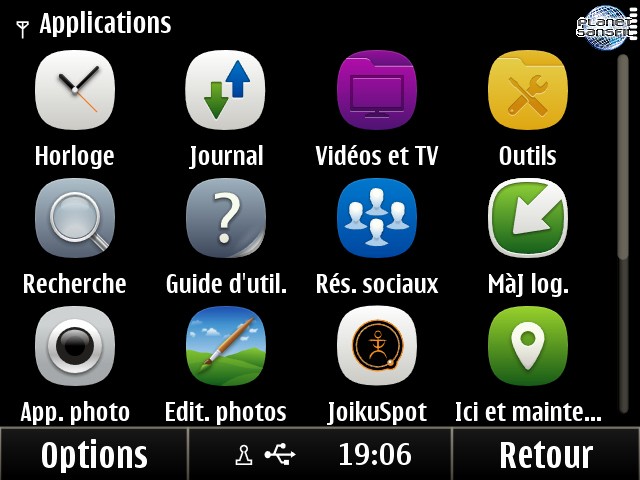Launch the Journal app
This screenshot has height=480, width=640.
226,91
